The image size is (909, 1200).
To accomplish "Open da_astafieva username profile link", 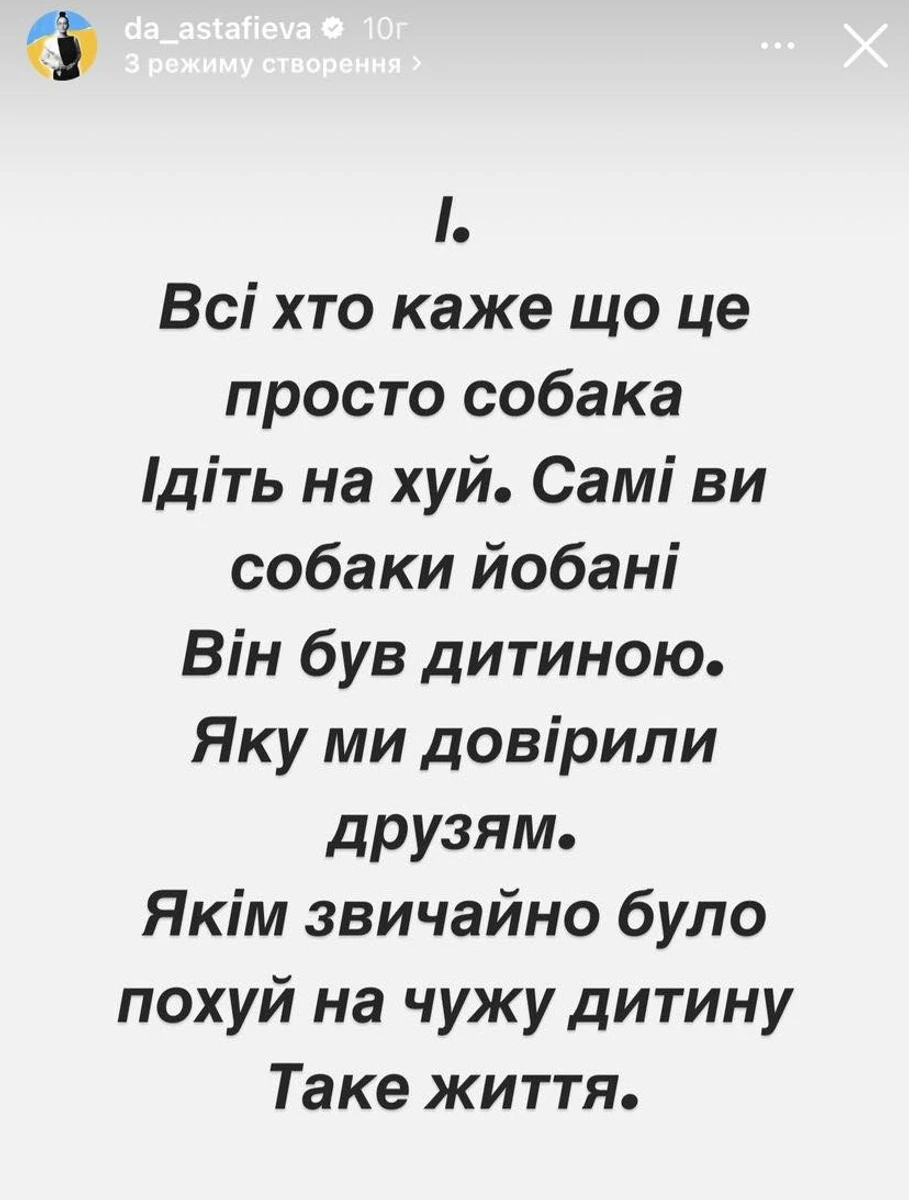I will (x=217, y=32).
